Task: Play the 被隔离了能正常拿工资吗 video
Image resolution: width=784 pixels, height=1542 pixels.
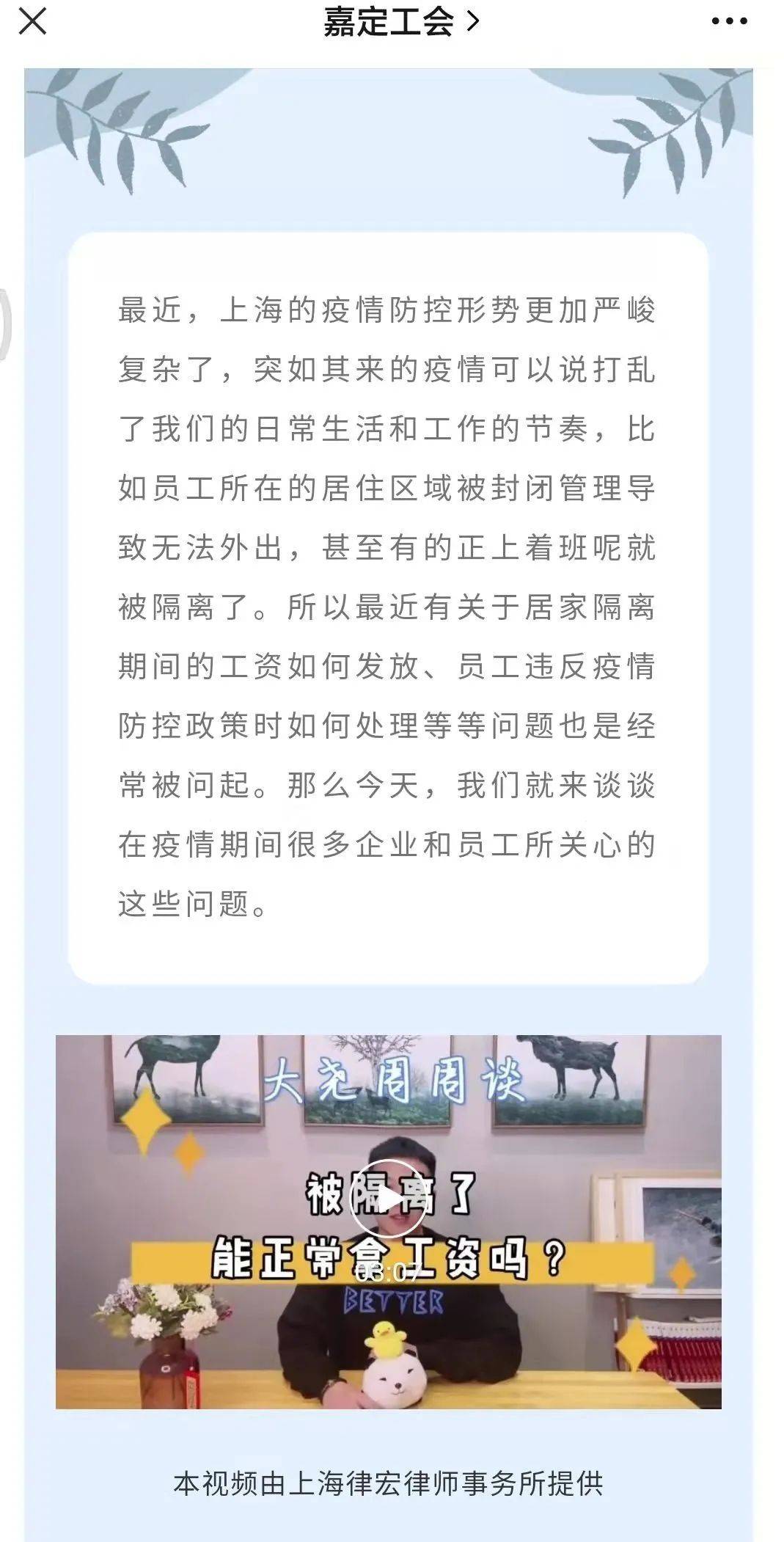Action: (388, 1199)
